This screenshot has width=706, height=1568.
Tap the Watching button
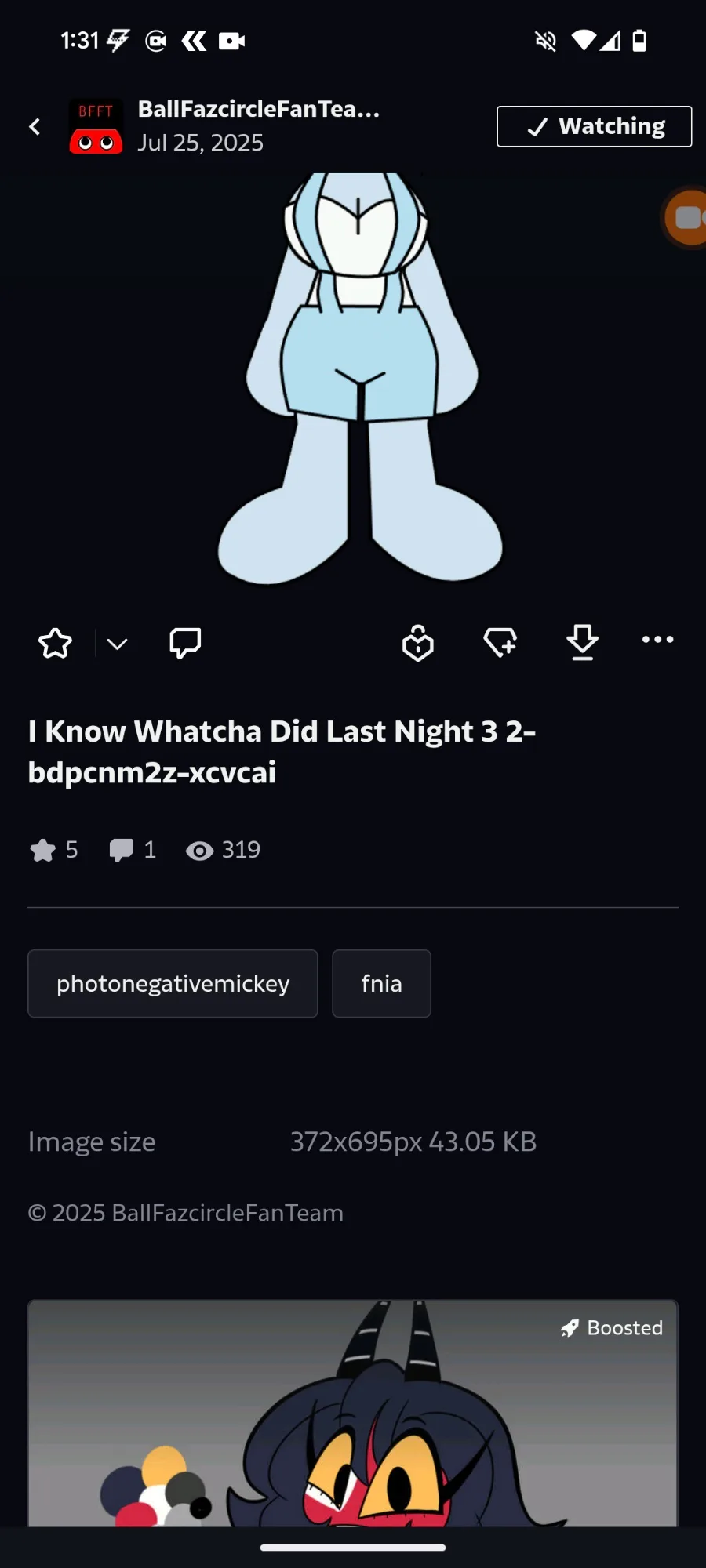tap(595, 126)
